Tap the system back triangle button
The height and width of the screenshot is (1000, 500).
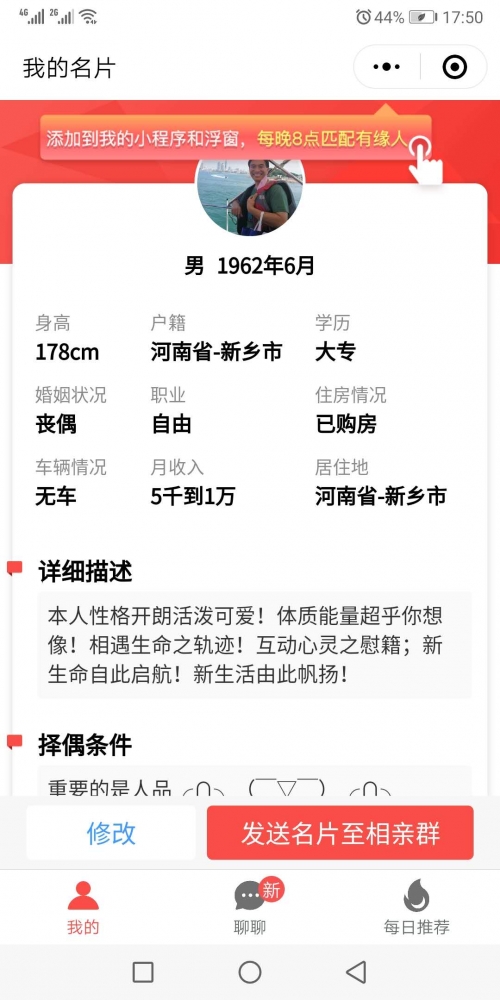click(356, 972)
